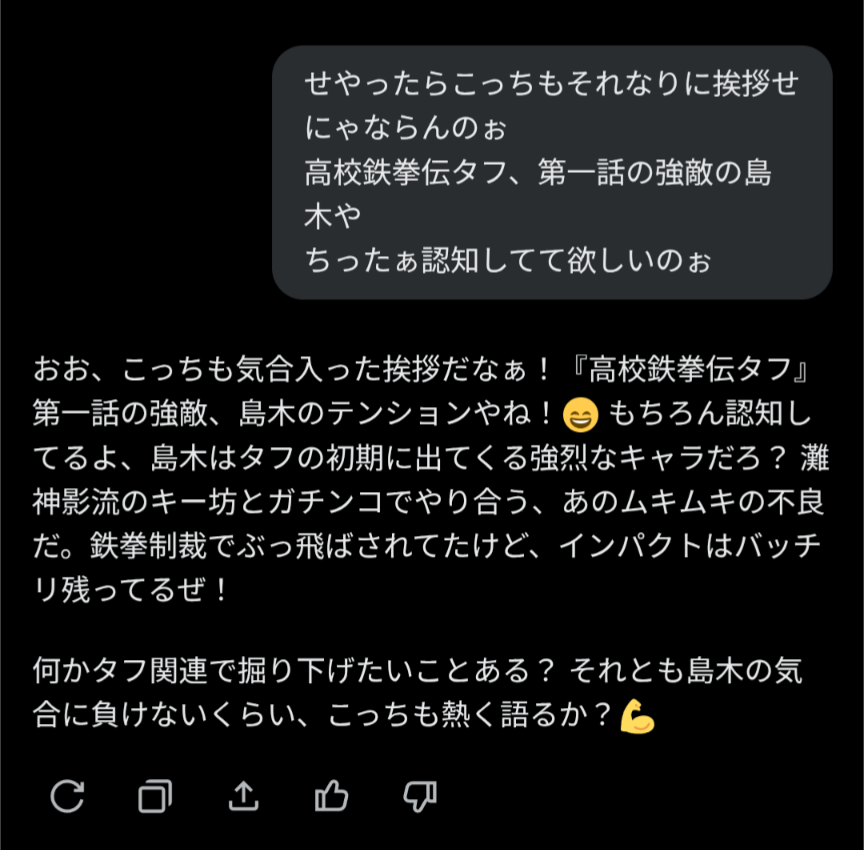Screen dimensions: 864x850
Task: Copy the assistant's reply
Action: click(x=155, y=796)
